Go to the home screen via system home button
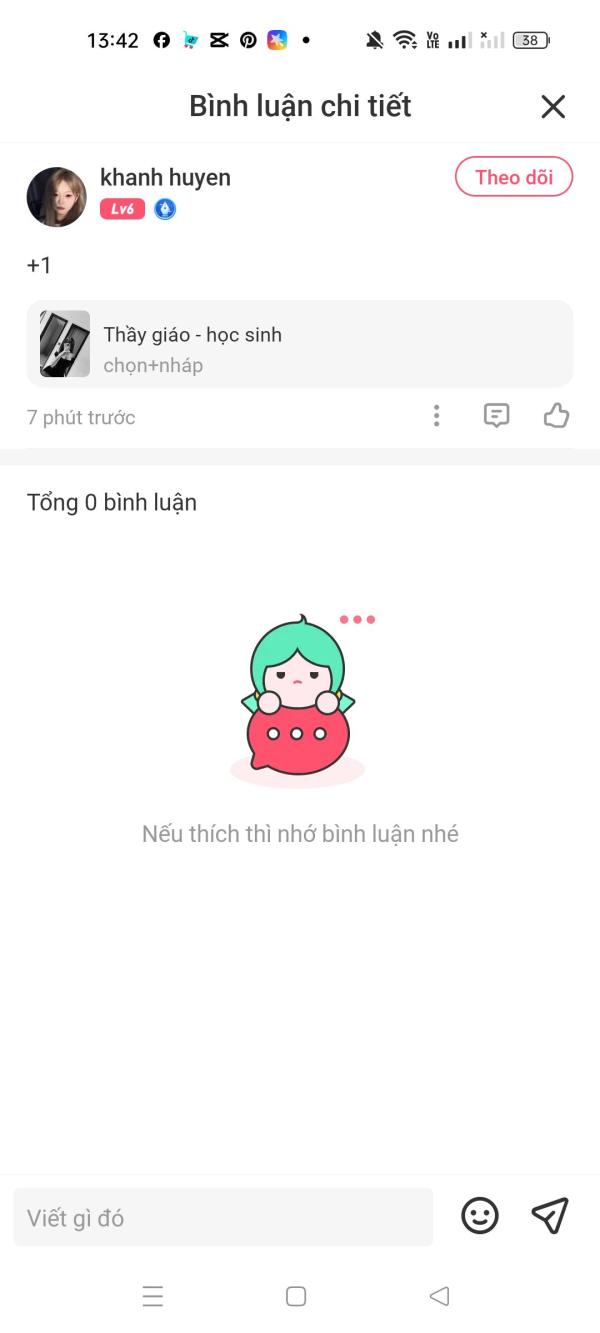This screenshot has height=1333, width=600. point(296,1296)
